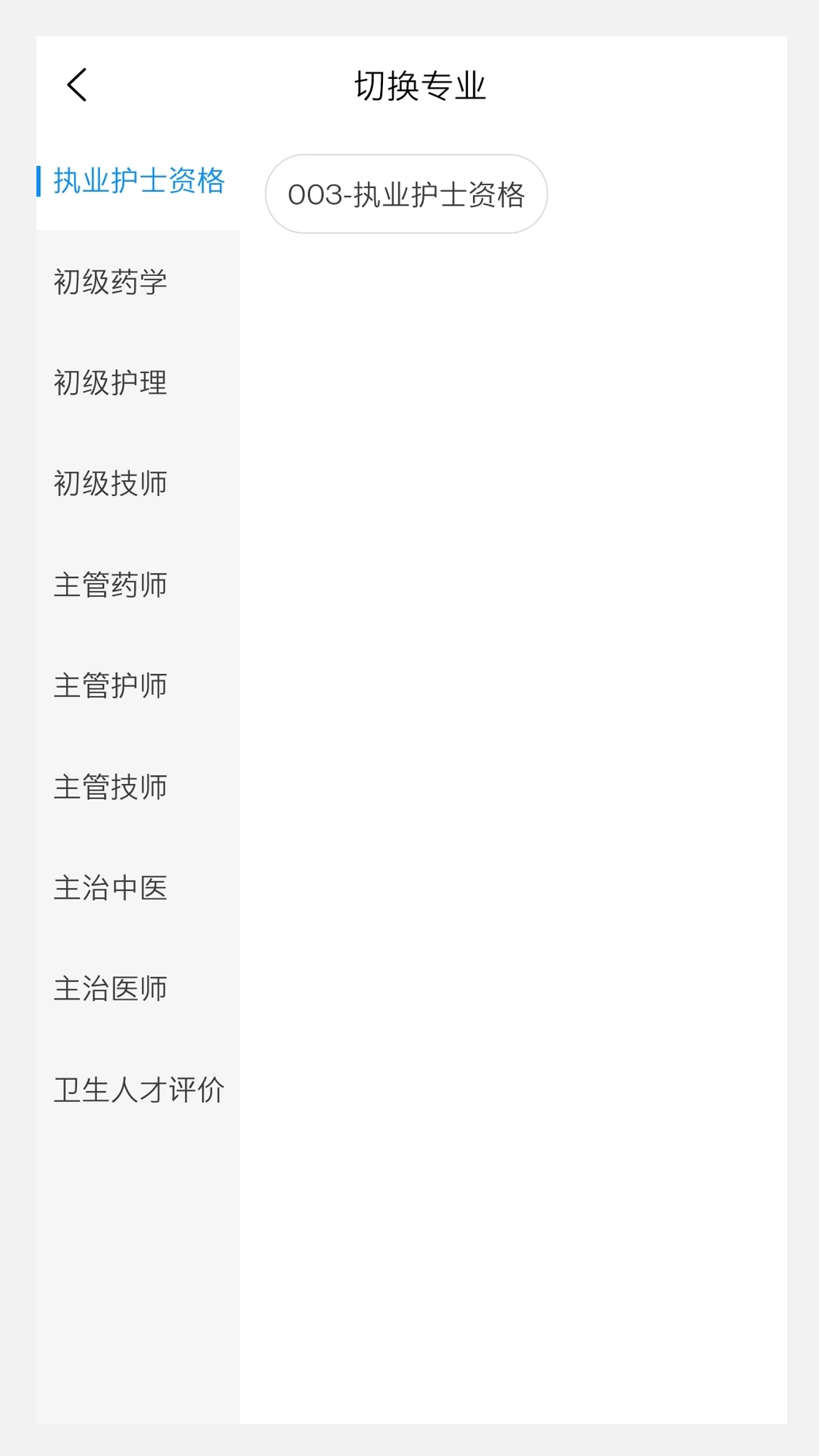Image resolution: width=819 pixels, height=1456 pixels.
Task: Select 初级技师 in sidebar
Action: (x=111, y=484)
